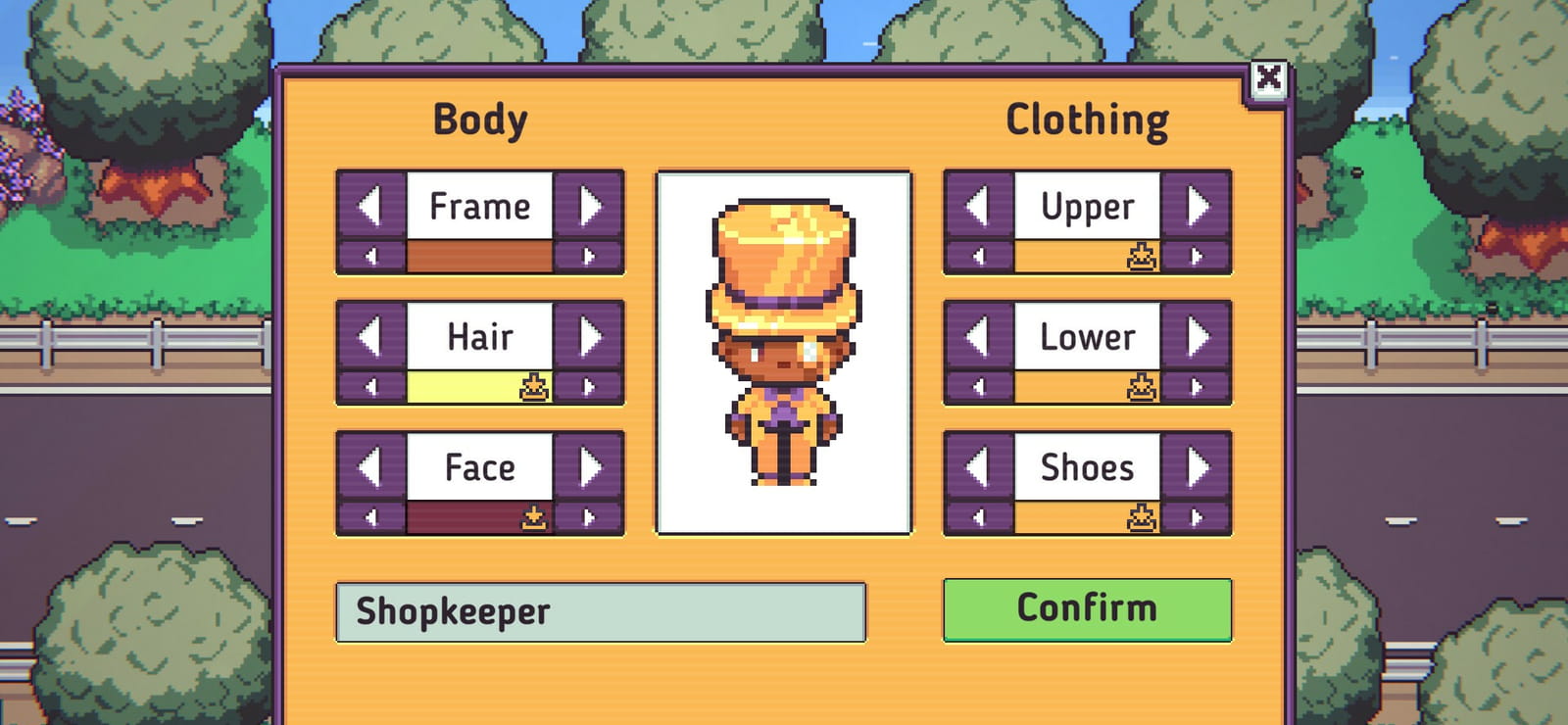Go to previous Hair style

371,336
